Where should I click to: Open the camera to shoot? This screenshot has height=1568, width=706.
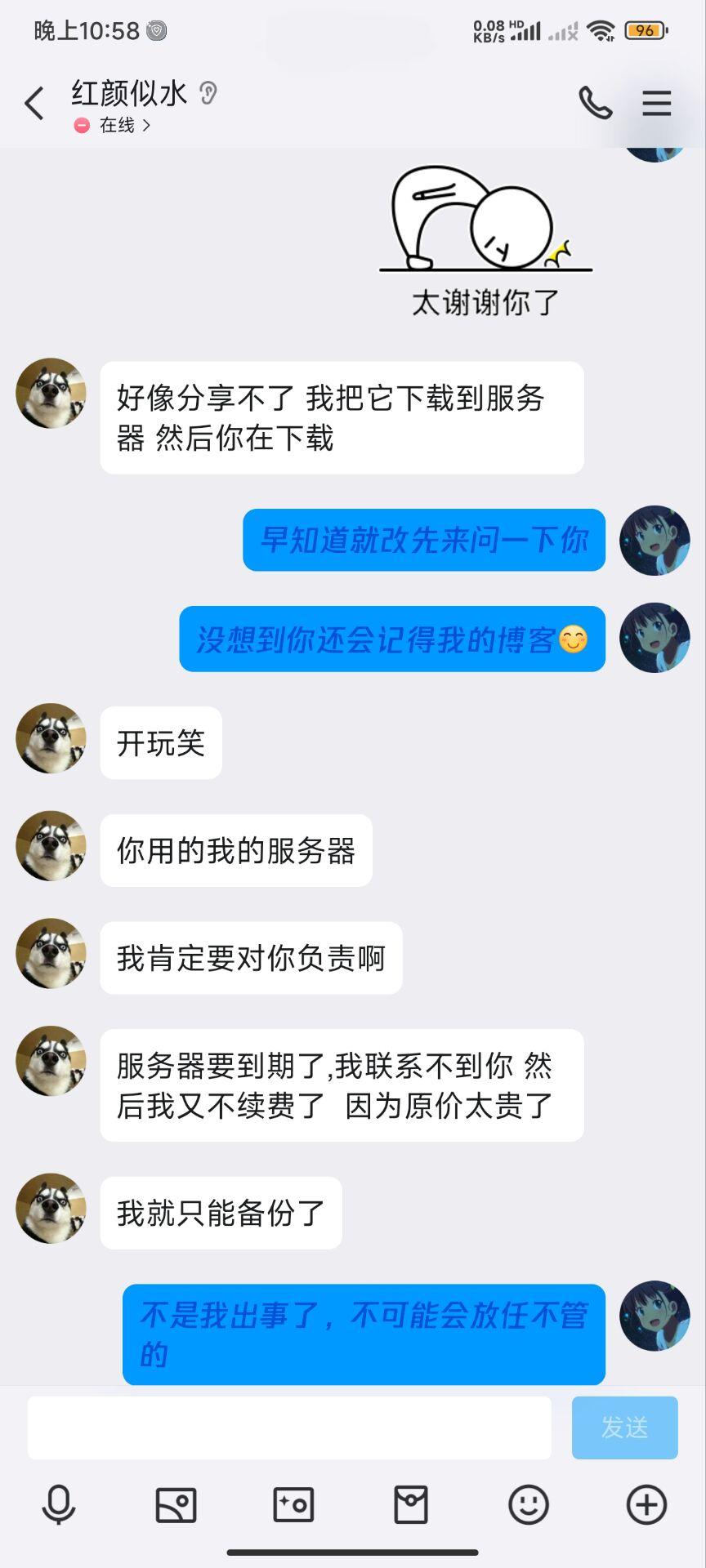click(x=293, y=1504)
